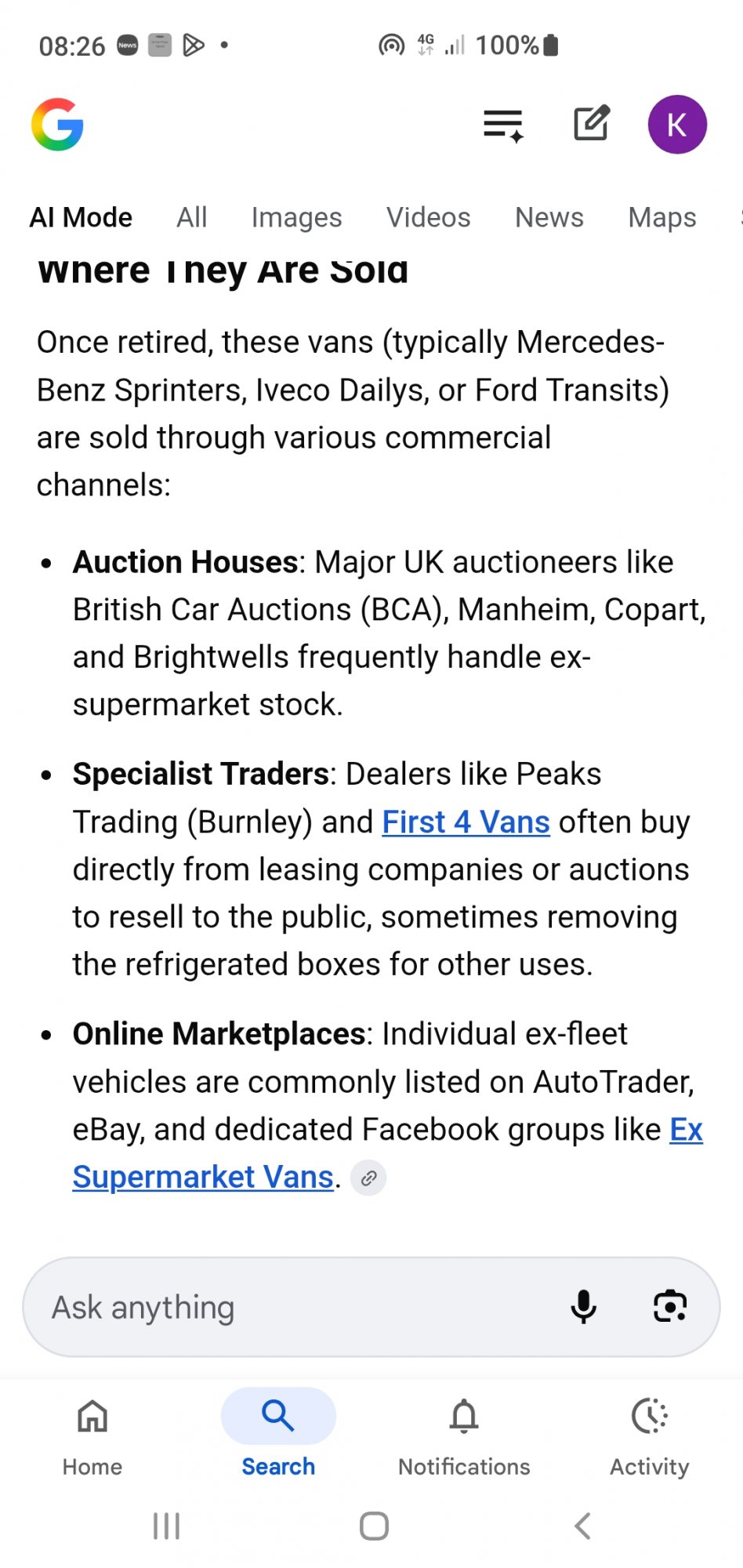Open your Google account avatar
The height and width of the screenshot is (1568, 743).
677,123
